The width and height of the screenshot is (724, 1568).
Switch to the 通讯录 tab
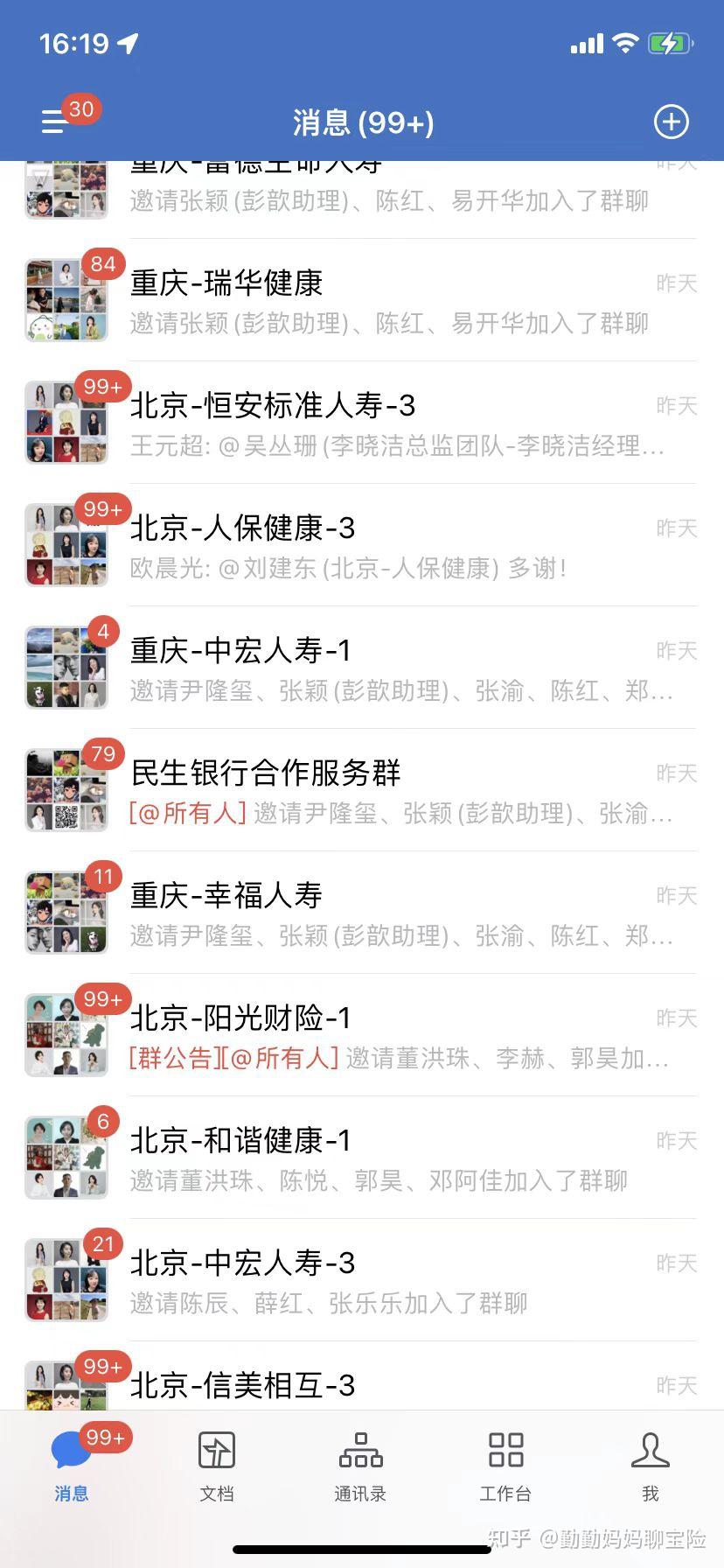360,1464
